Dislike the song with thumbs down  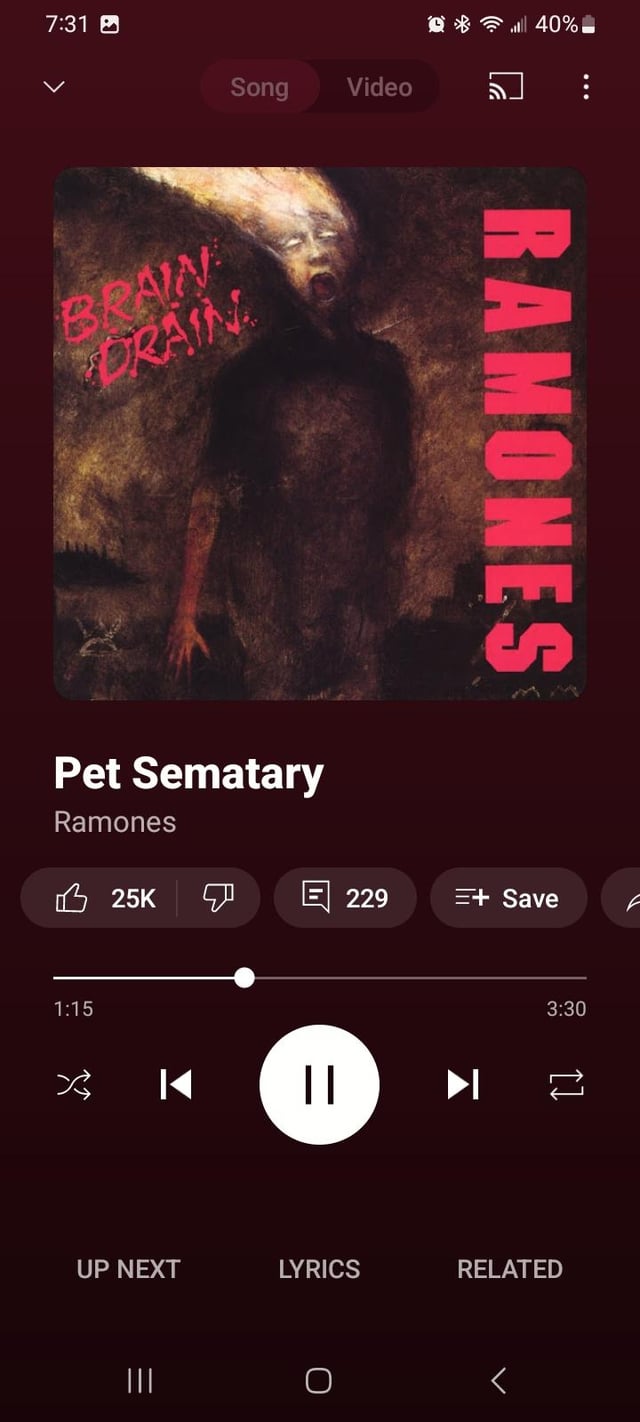[x=218, y=898]
